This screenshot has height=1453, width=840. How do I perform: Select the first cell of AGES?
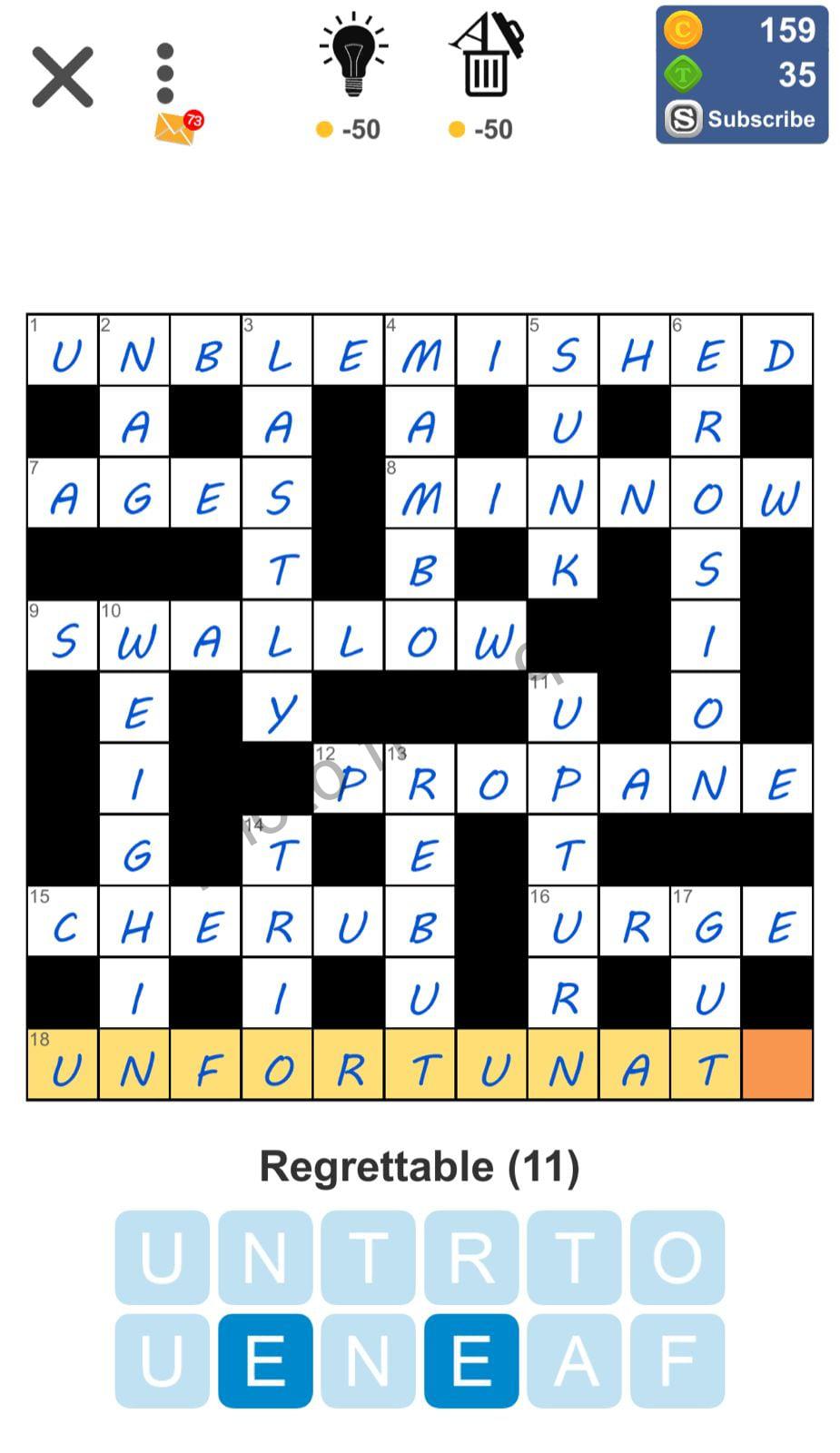coord(63,494)
